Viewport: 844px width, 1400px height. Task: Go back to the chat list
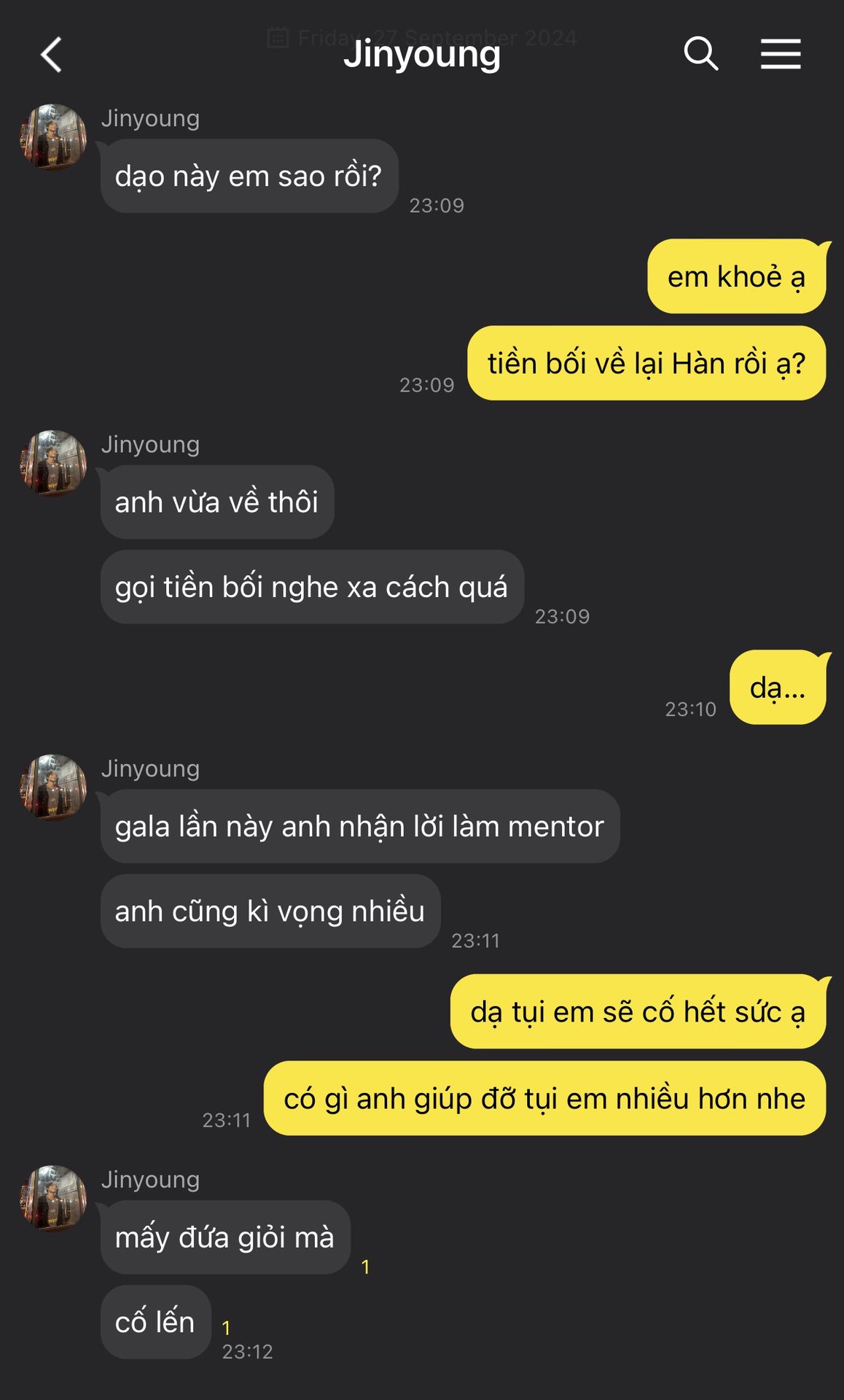pyautogui.click(x=51, y=55)
